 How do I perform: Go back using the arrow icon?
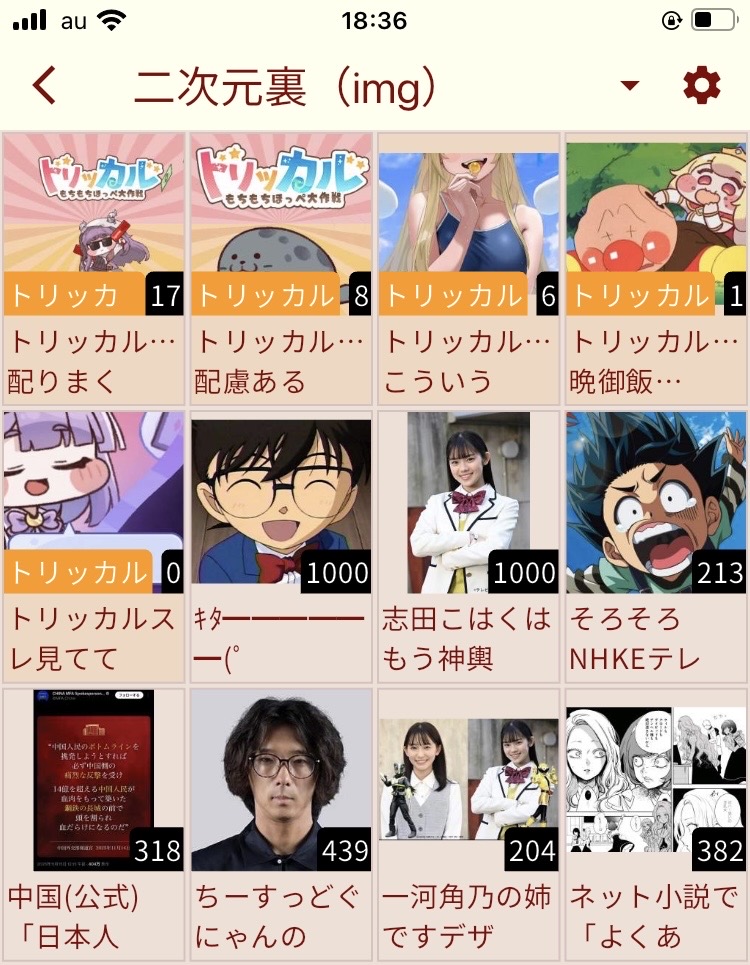point(45,86)
